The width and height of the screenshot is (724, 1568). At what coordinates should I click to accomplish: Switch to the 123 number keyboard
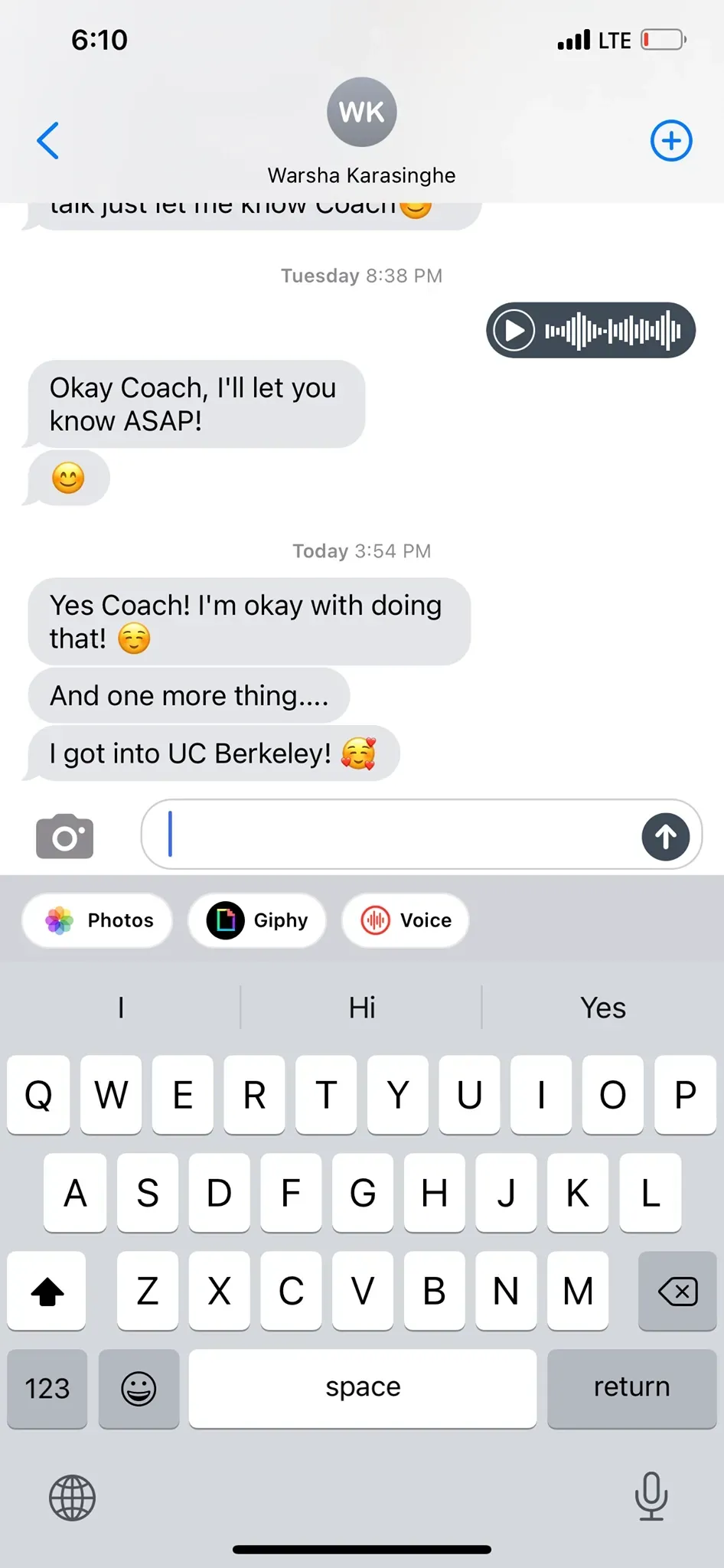tap(47, 1388)
